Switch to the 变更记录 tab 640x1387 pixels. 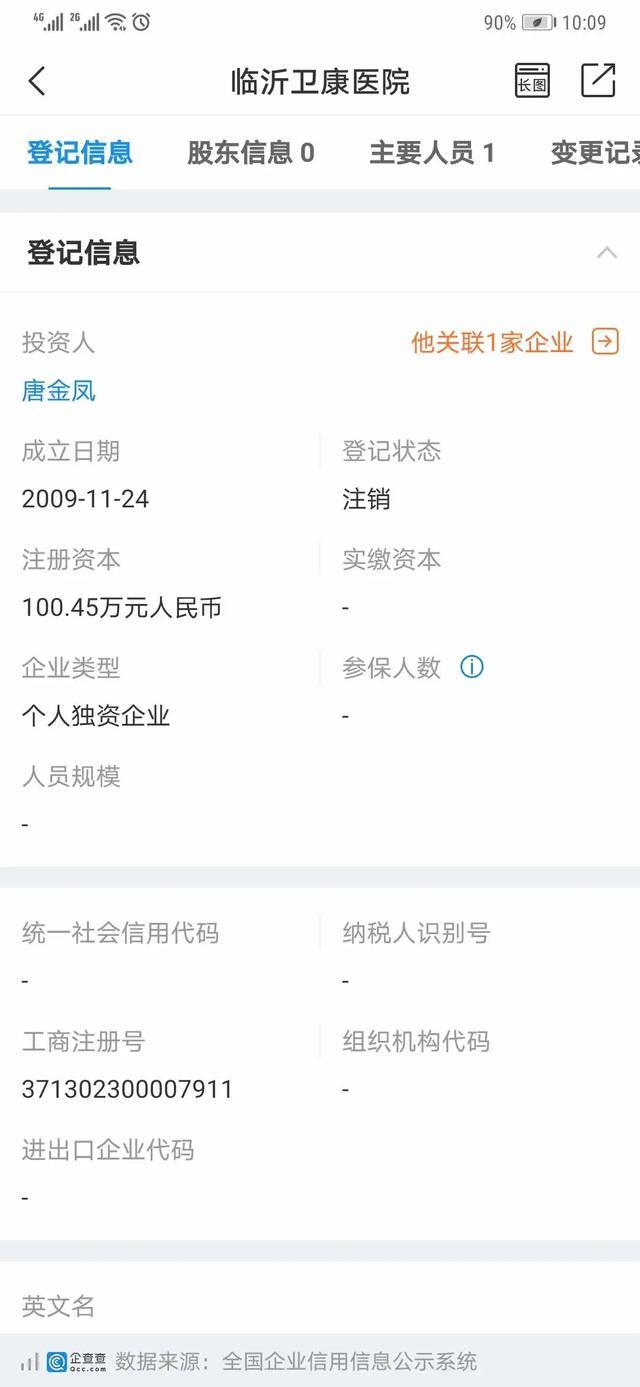pyautogui.click(x=594, y=153)
